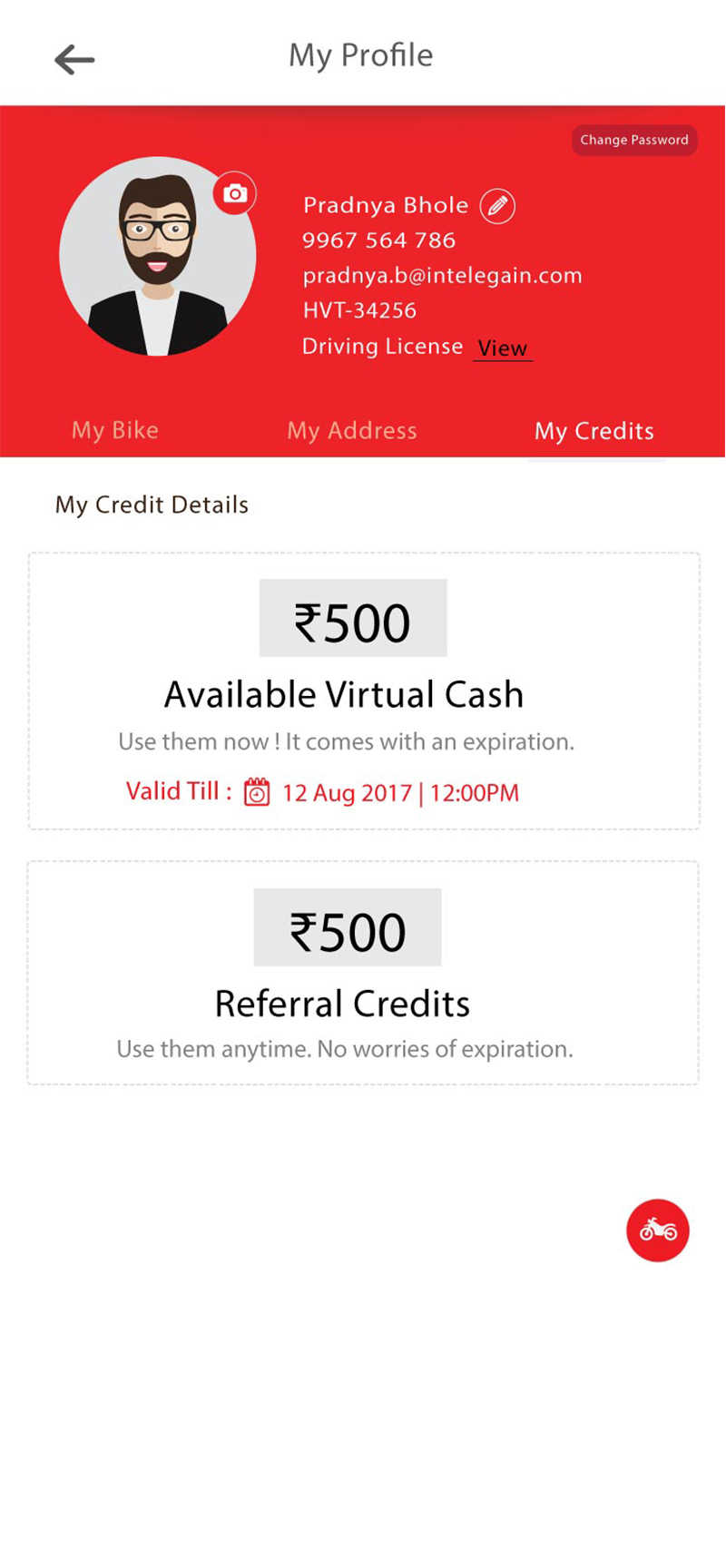The image size is (726, 1568).
Task: Tap the floating motorcycle button
Action: [658, 1230]
